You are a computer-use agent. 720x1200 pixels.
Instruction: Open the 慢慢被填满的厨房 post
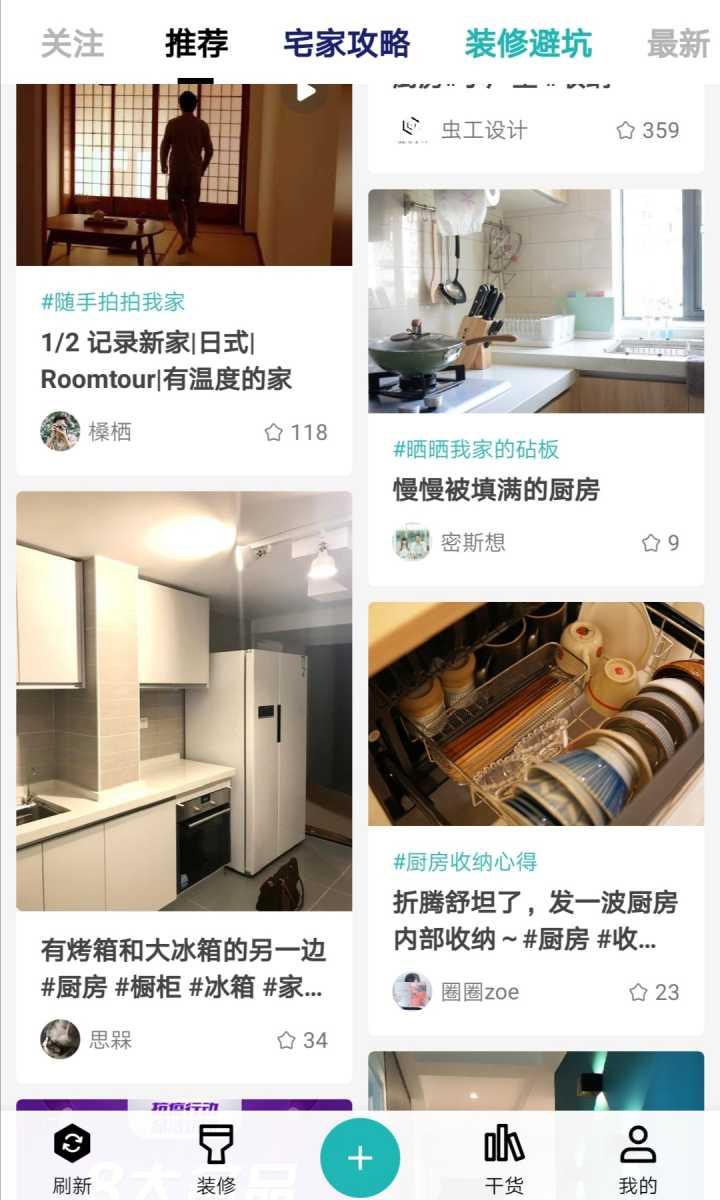click(496, 490)
